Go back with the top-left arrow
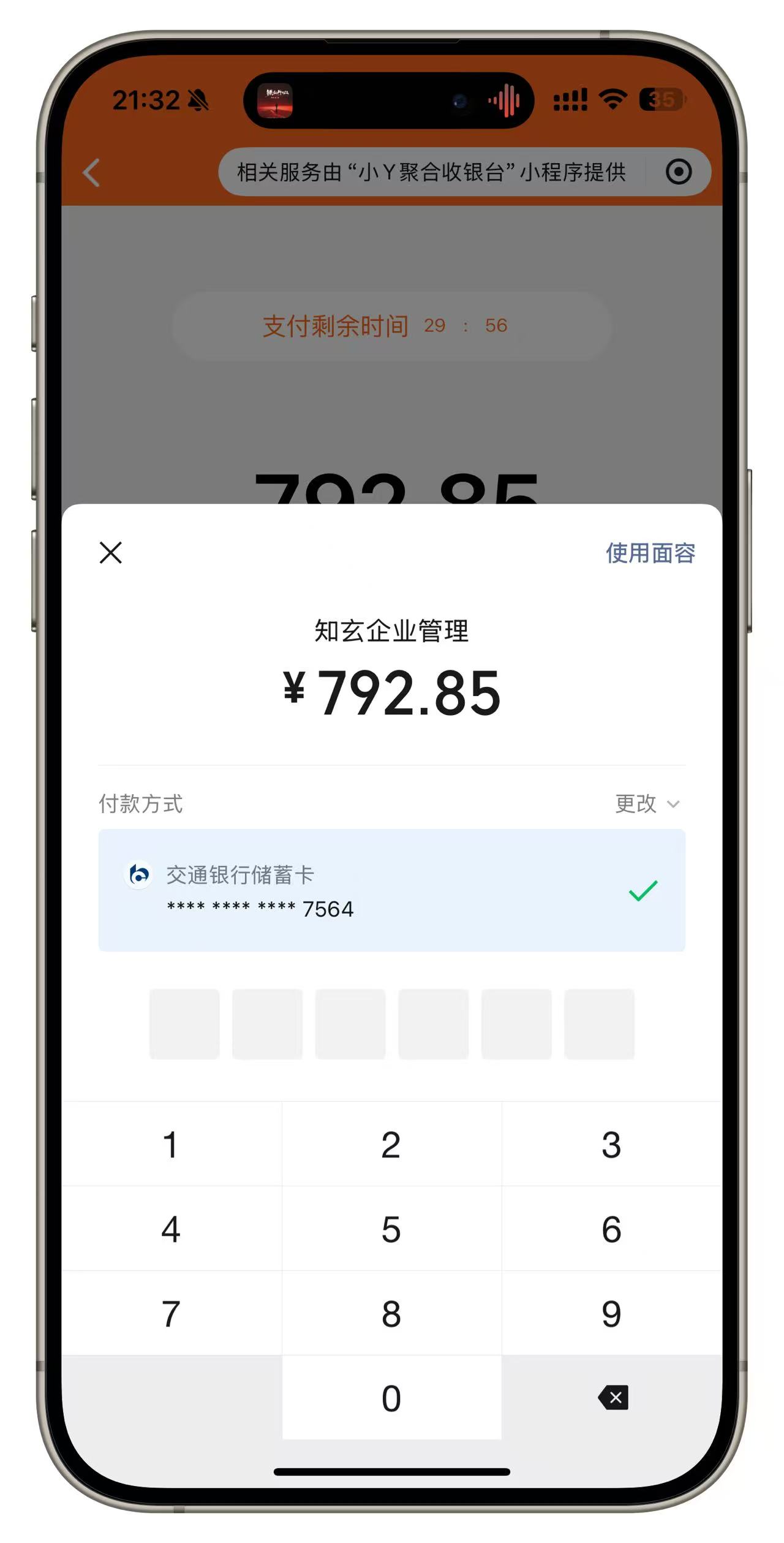 91,172
